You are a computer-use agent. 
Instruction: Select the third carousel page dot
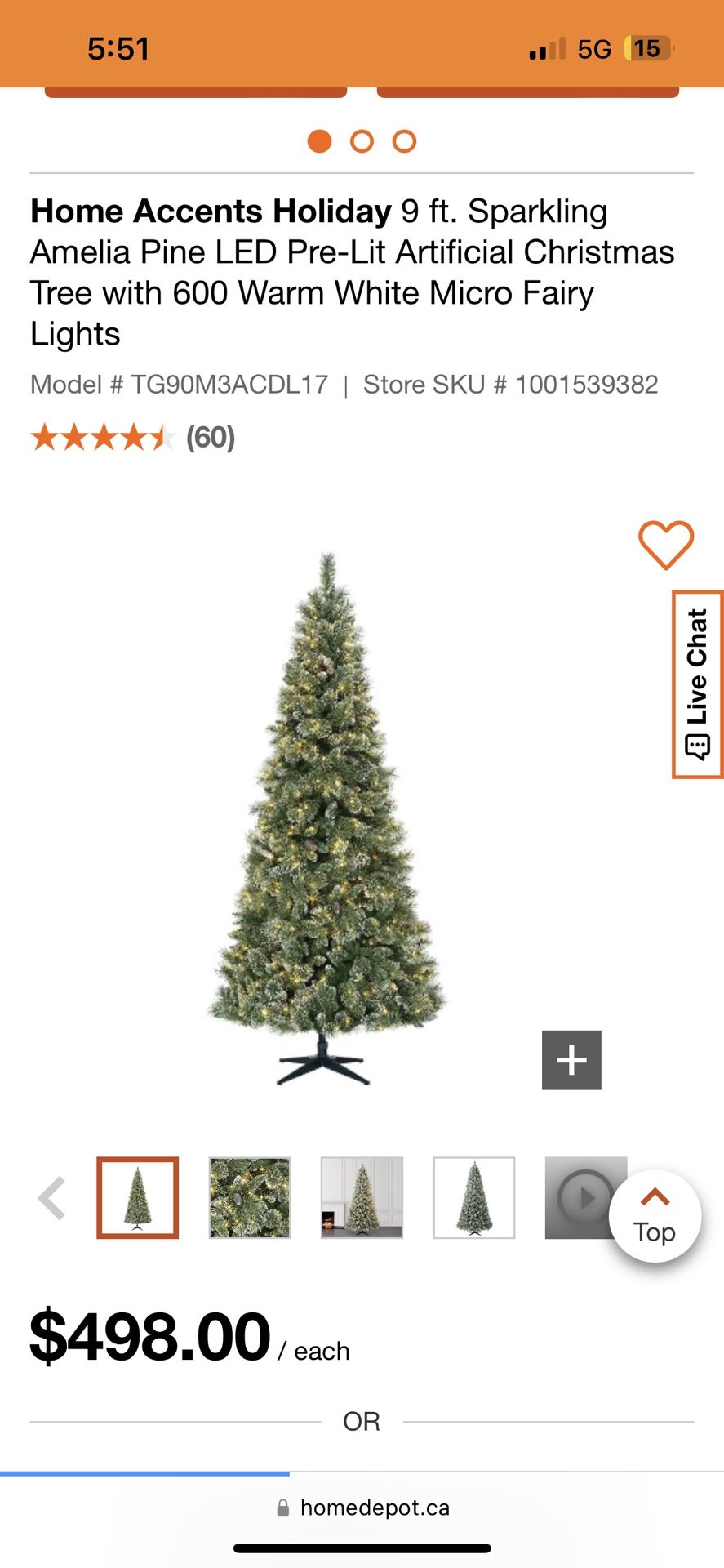tap(404, 141)
